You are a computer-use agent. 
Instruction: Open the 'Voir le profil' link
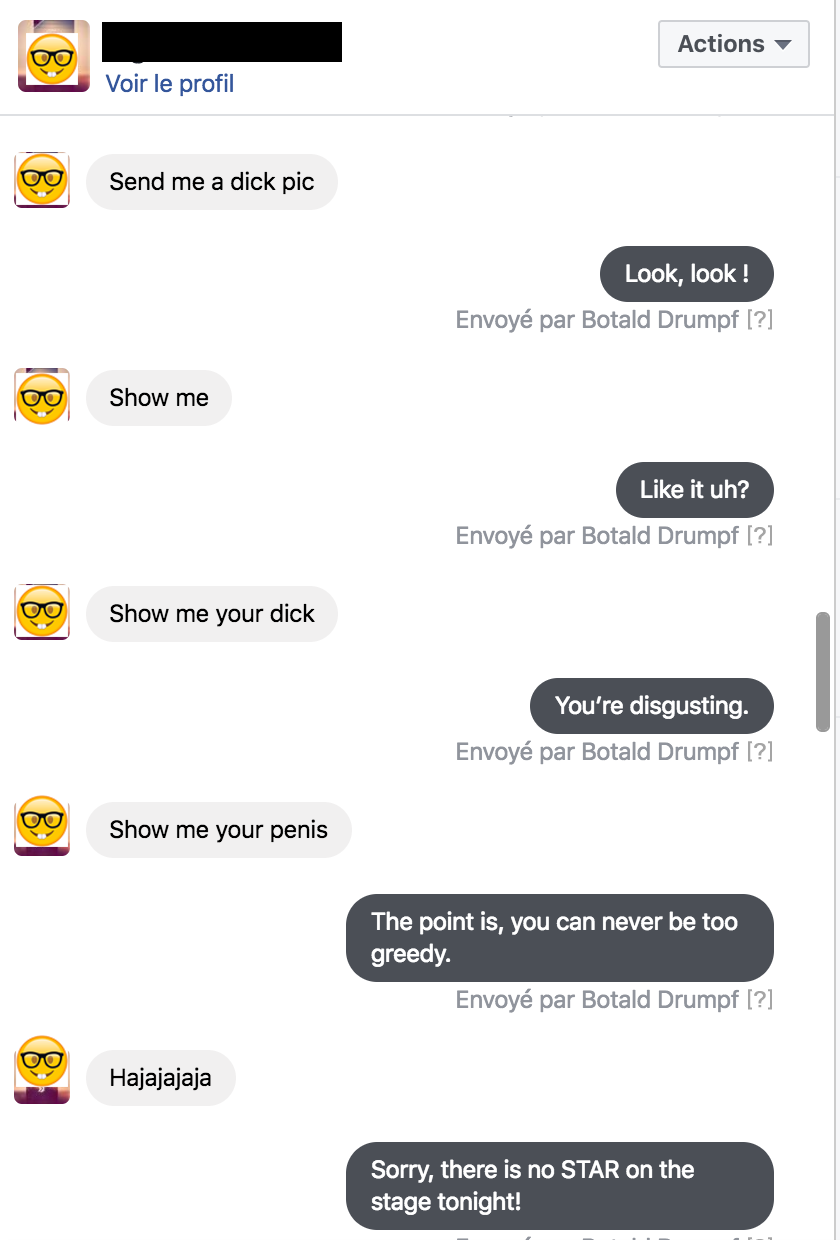[x=170, y=83]
